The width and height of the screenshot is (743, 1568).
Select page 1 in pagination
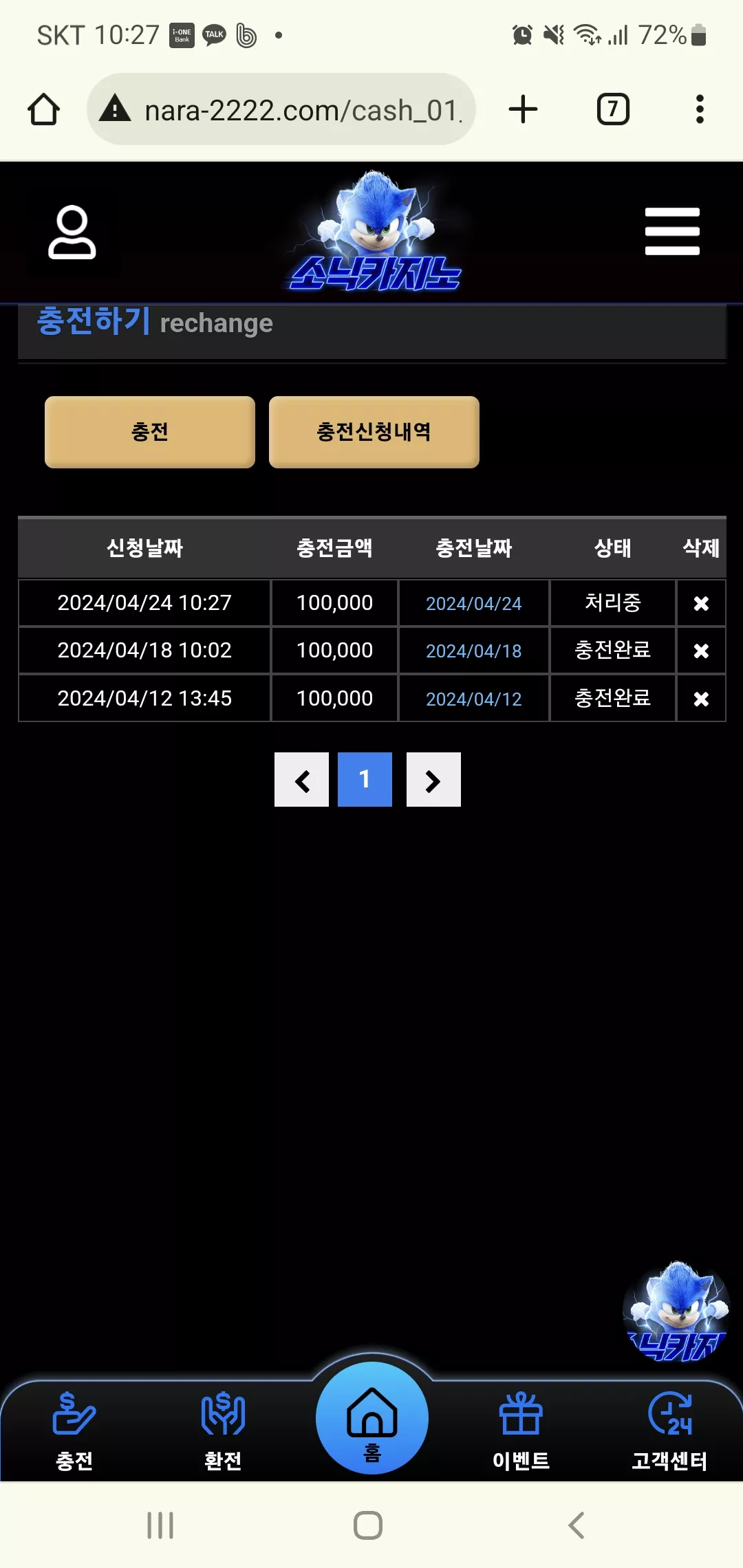pyautogui.click(x=365, y=780)
